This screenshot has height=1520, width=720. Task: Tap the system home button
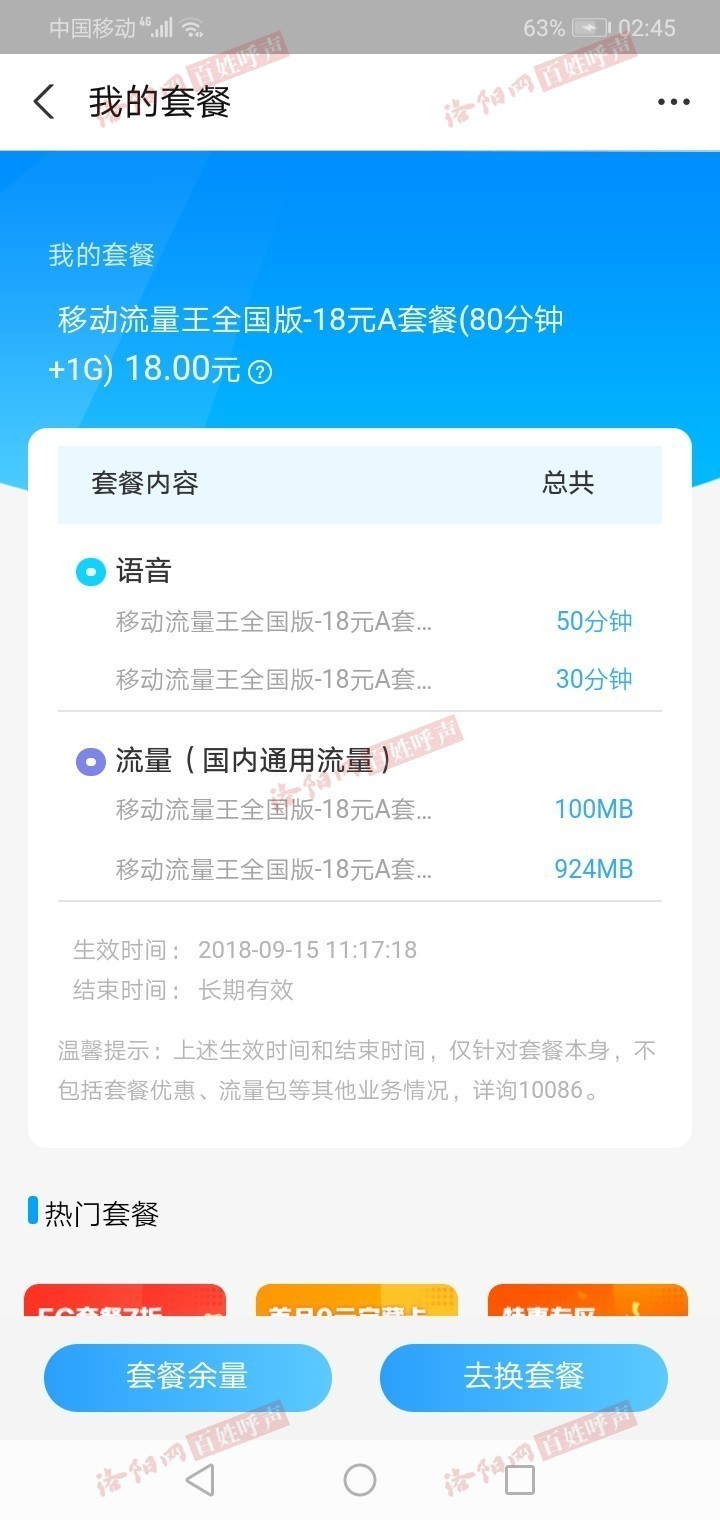click(360, 1480)
